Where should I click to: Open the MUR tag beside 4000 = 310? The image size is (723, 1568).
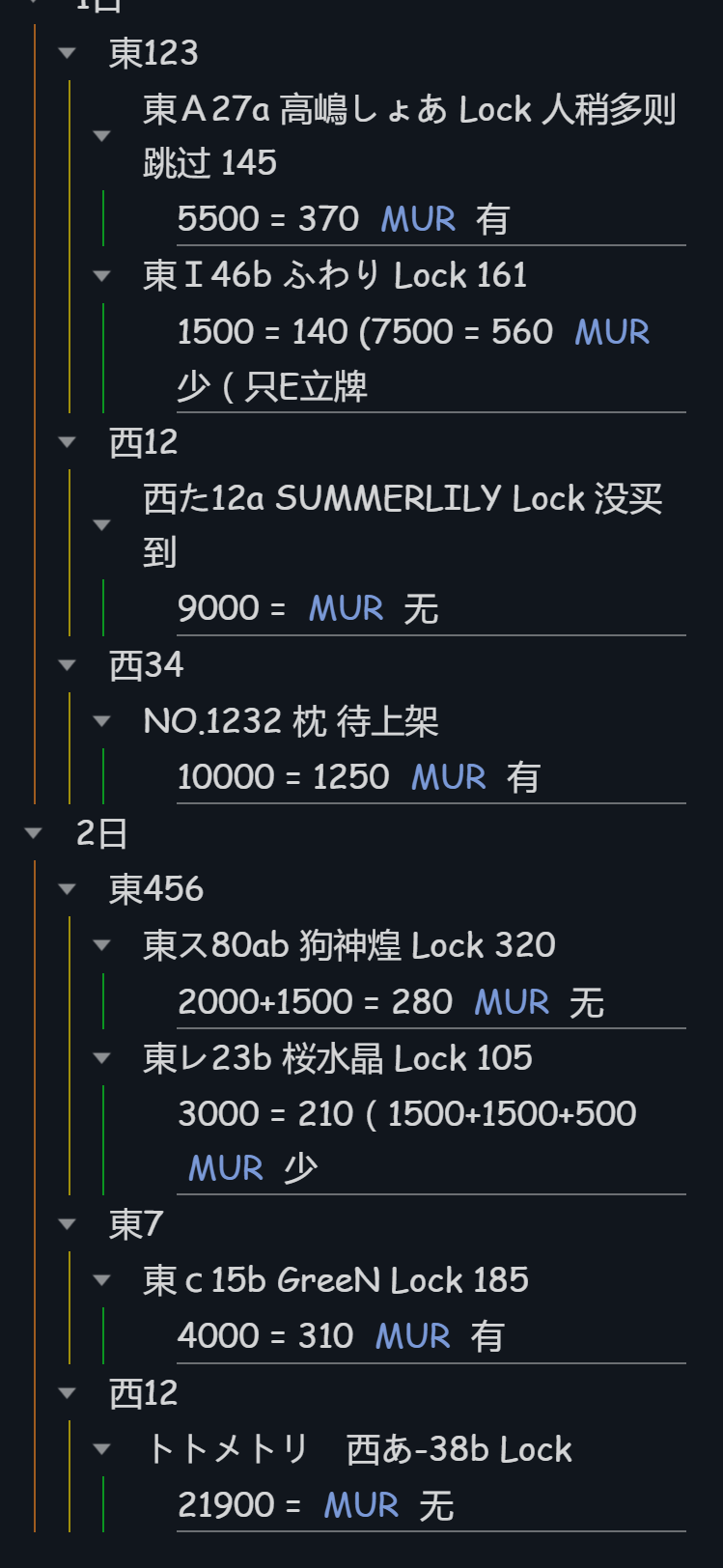[x=412, y=1336]
